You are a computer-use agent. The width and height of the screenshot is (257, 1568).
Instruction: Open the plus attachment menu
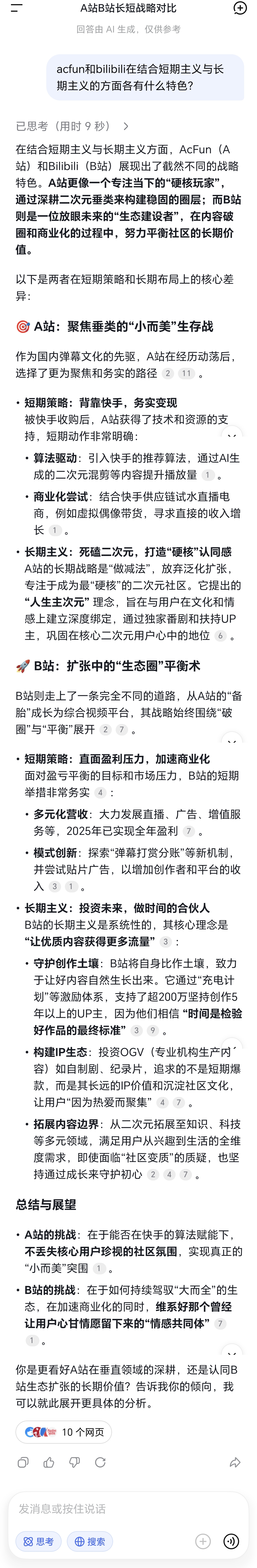(203, 1541)
